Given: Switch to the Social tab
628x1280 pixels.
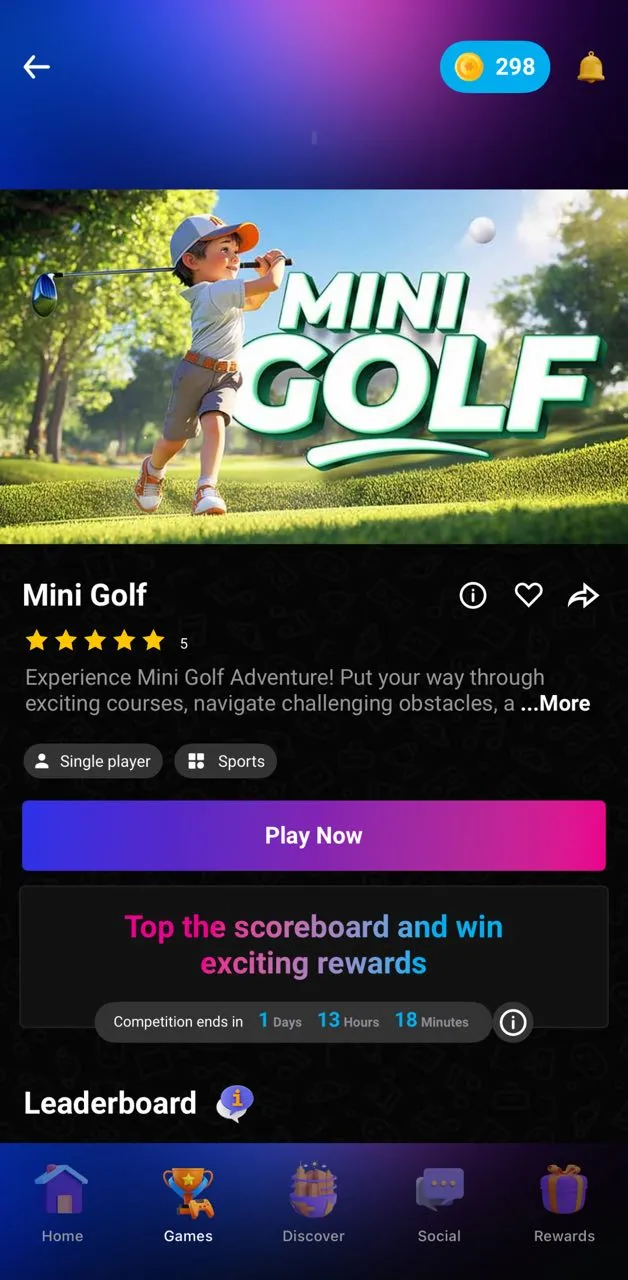Looking at the screenshot, I should click(x=439, y=1205).
